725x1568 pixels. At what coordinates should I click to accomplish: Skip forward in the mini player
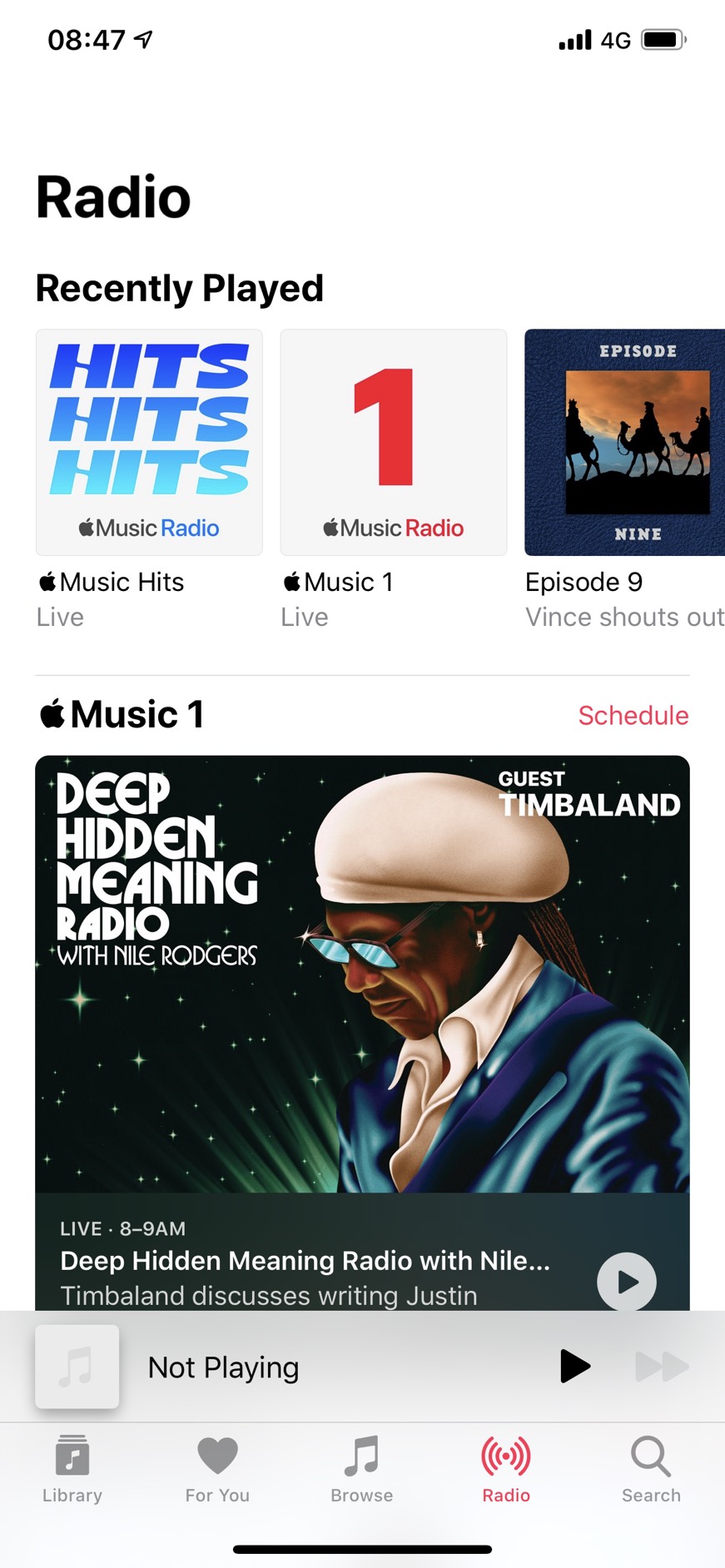tap(662, 1366)
